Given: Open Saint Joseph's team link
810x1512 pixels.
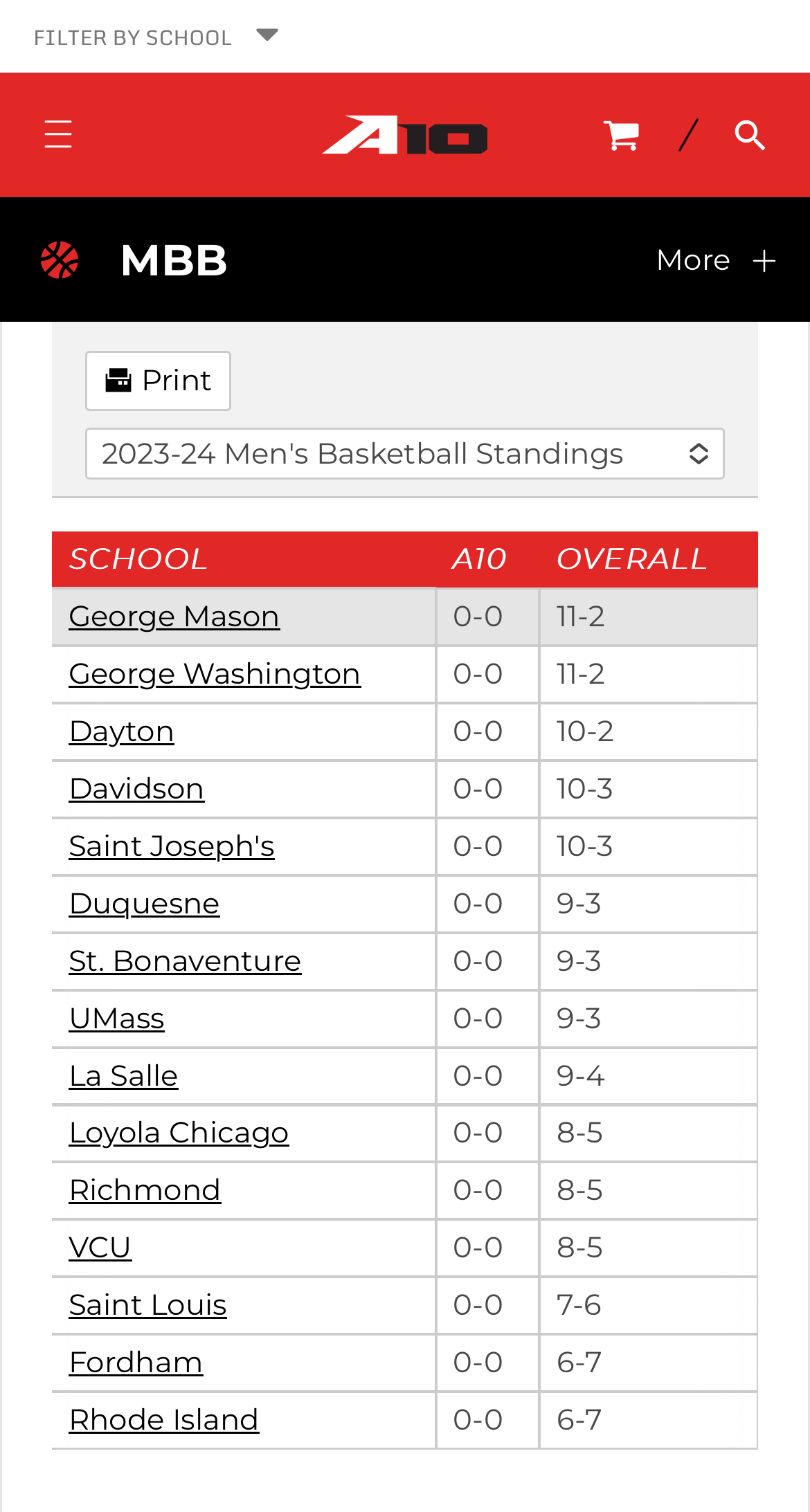Looking at the screenshot, I should pos(172,846).
